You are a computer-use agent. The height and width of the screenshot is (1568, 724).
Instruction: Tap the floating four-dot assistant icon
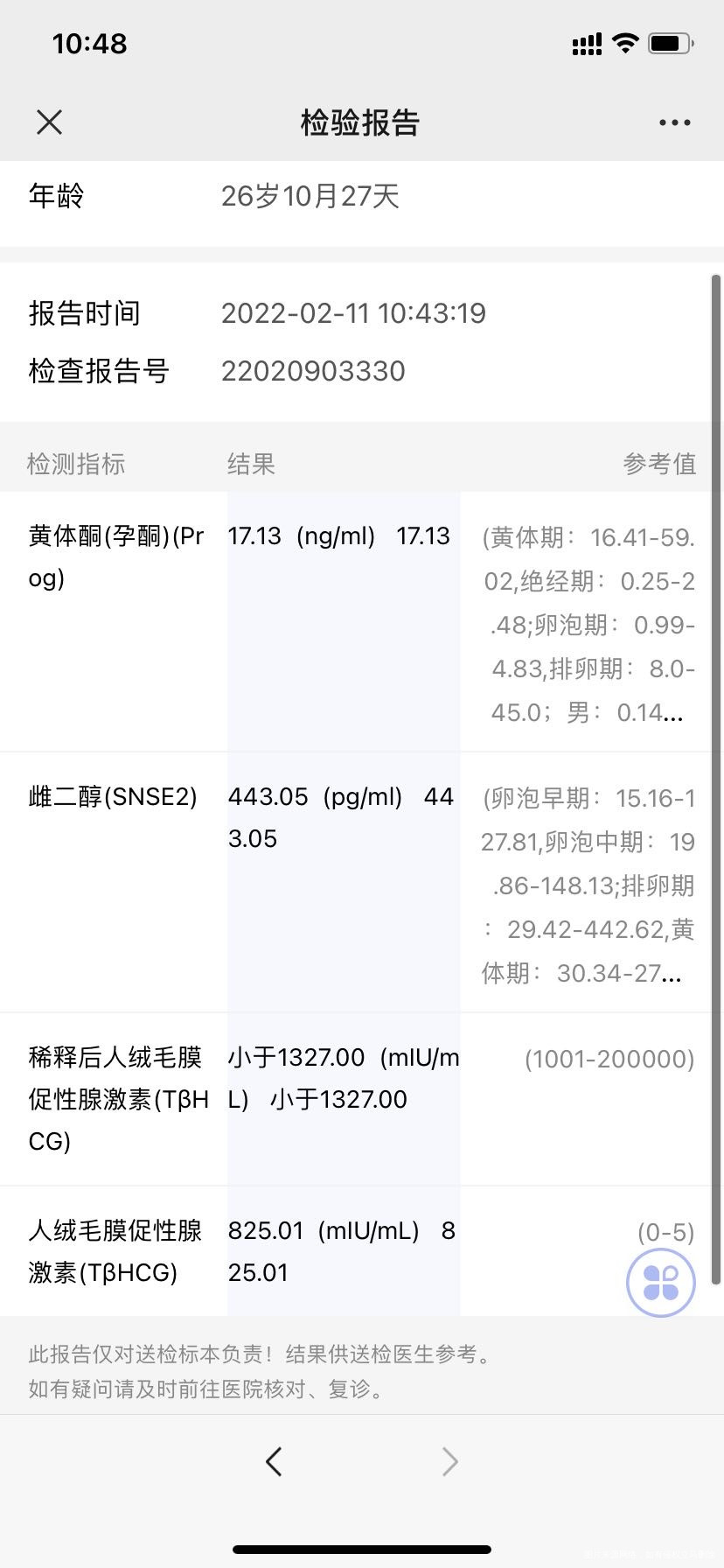coord(660,1281)
